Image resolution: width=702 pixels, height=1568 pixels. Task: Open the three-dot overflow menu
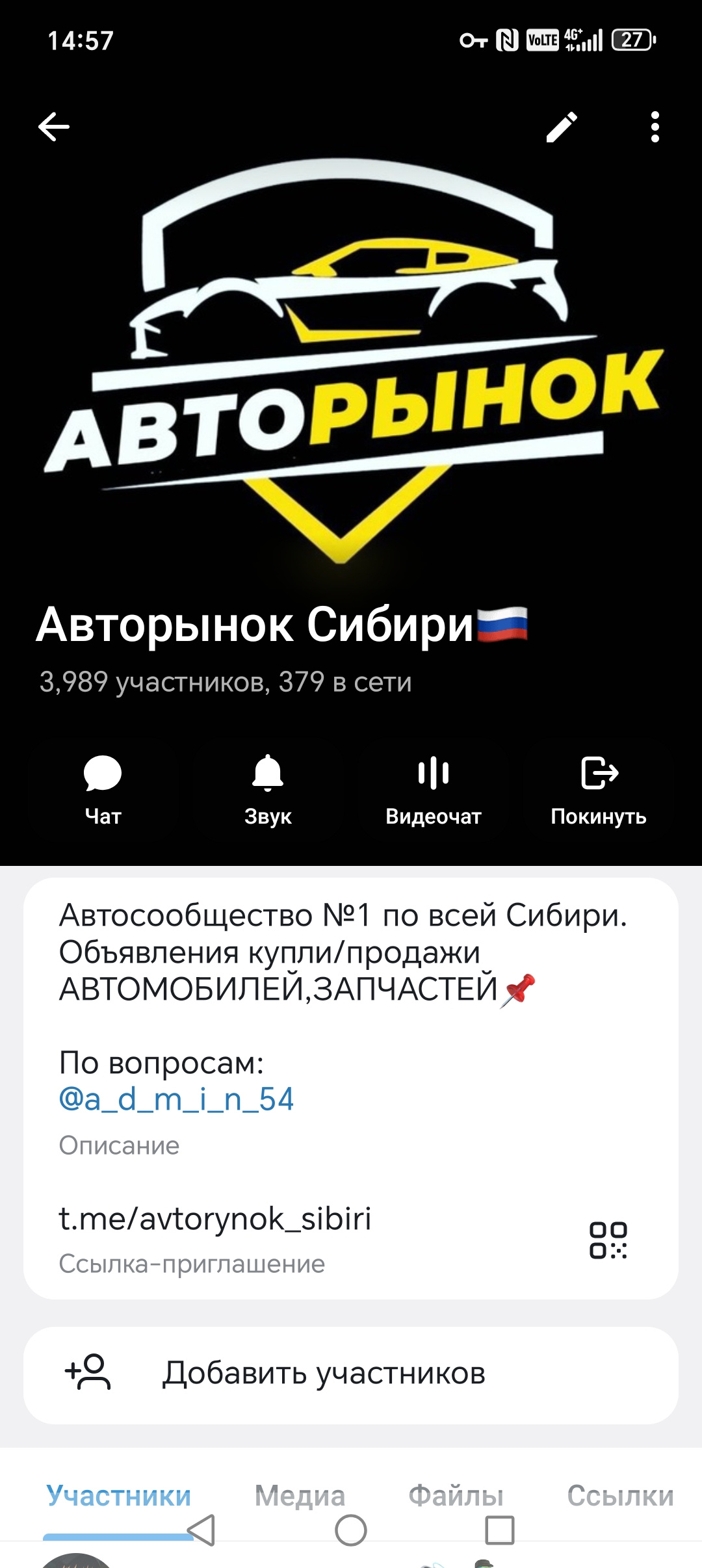655,127
